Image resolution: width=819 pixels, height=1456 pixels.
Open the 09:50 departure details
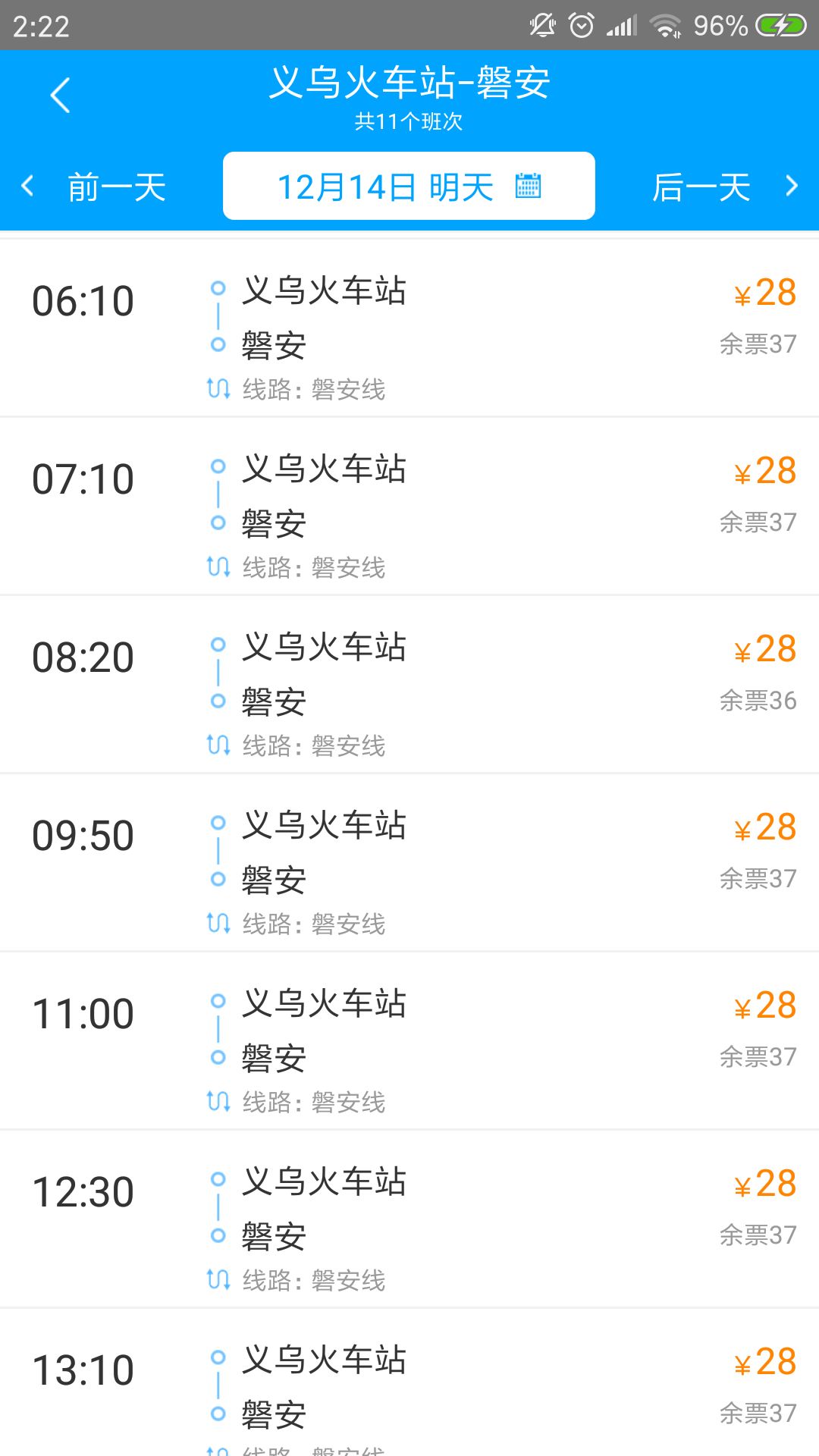(x=409, y=863)
